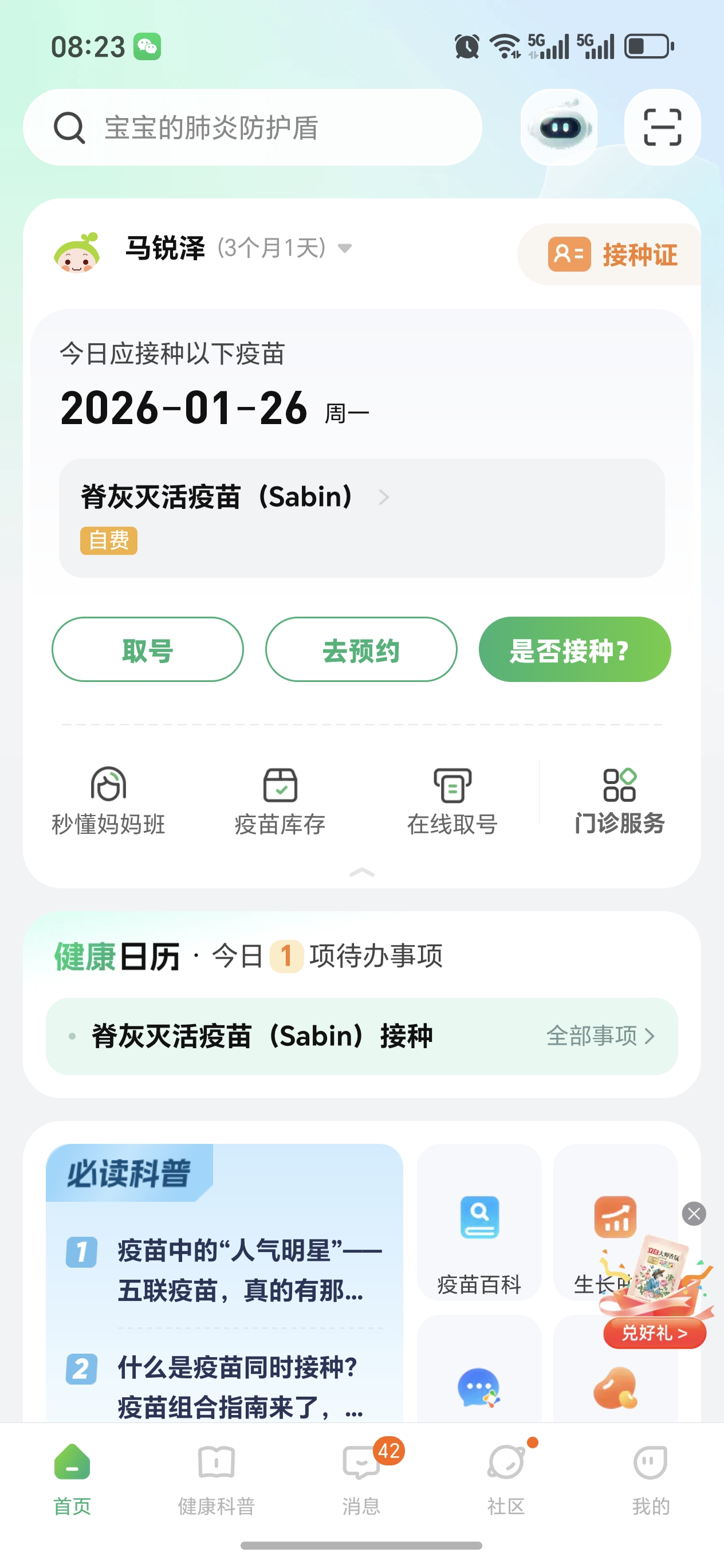This screenshot has width=724, height=1568.
Task: Check 疫苗库存 vaccine inventory
Action: coord(281,802)
